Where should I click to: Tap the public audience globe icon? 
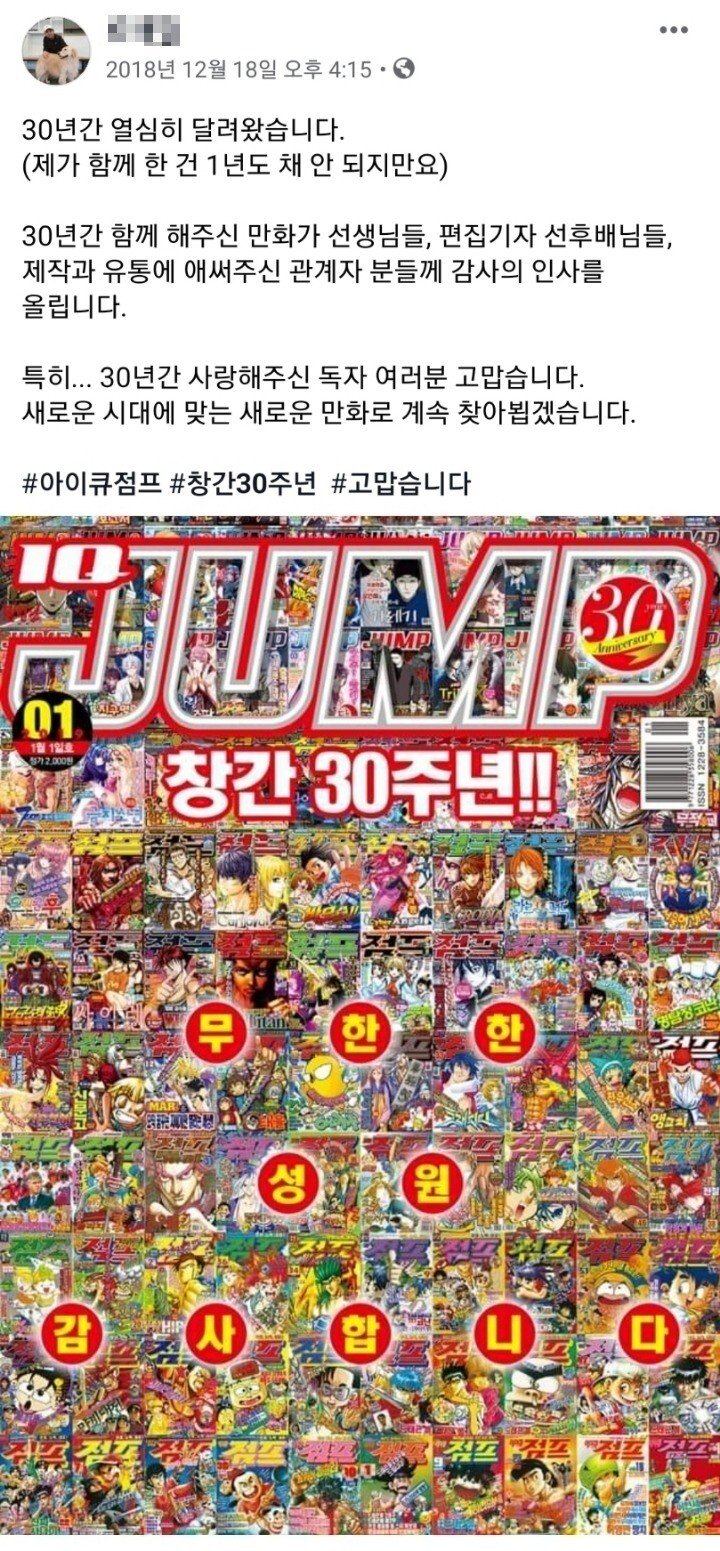pos(404,70)
